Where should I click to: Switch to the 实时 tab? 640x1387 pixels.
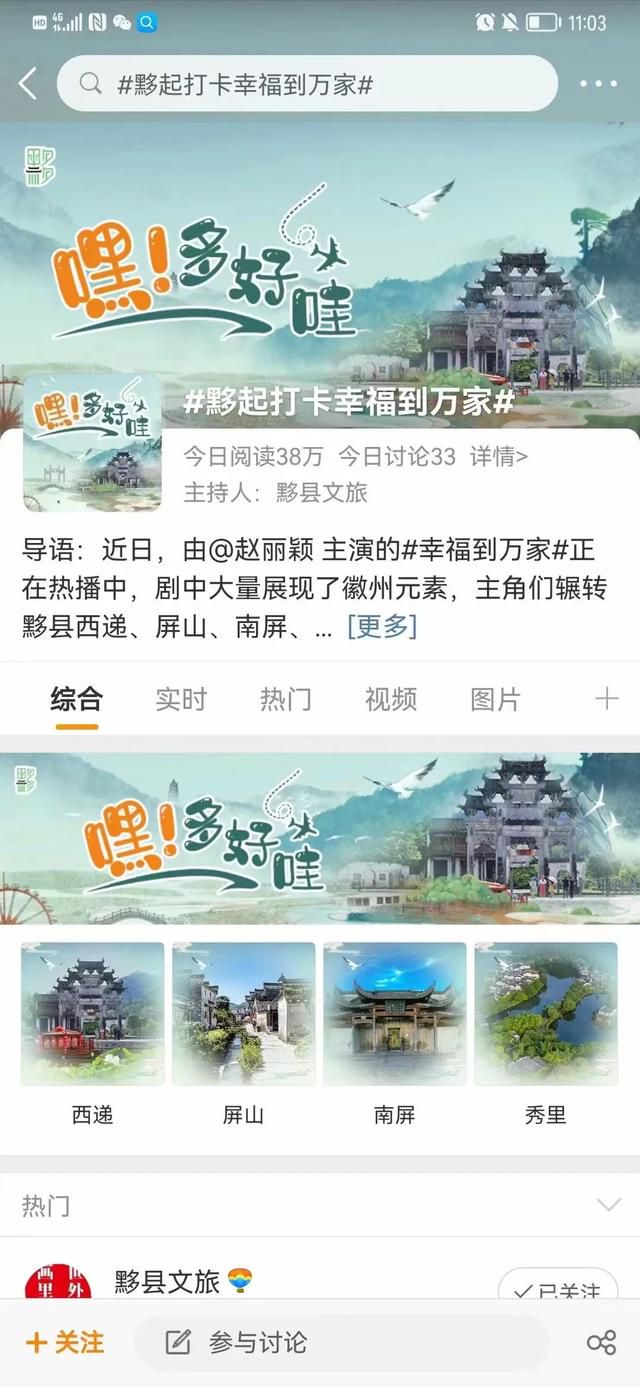181,699
